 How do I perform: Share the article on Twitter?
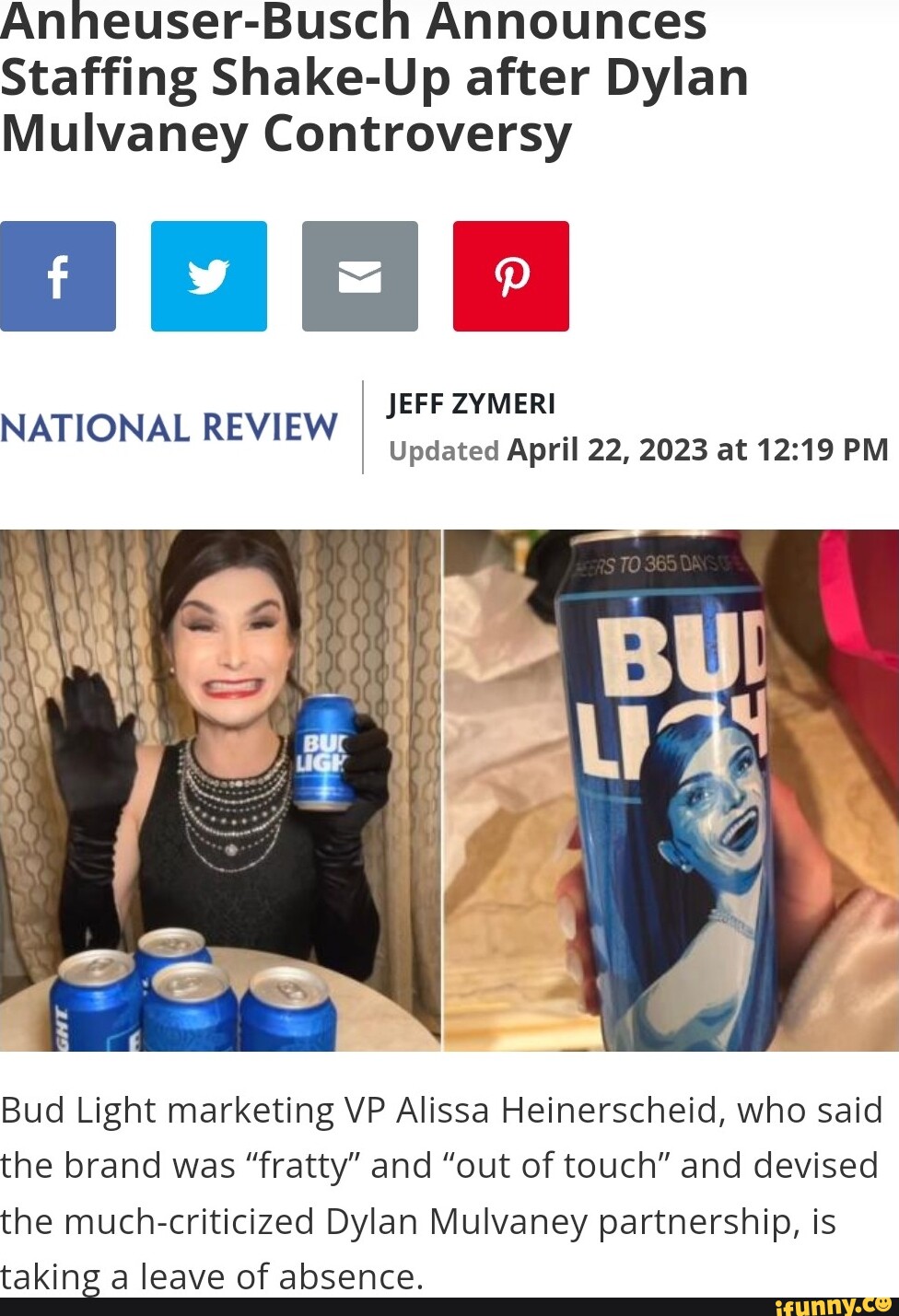(209, 274)
